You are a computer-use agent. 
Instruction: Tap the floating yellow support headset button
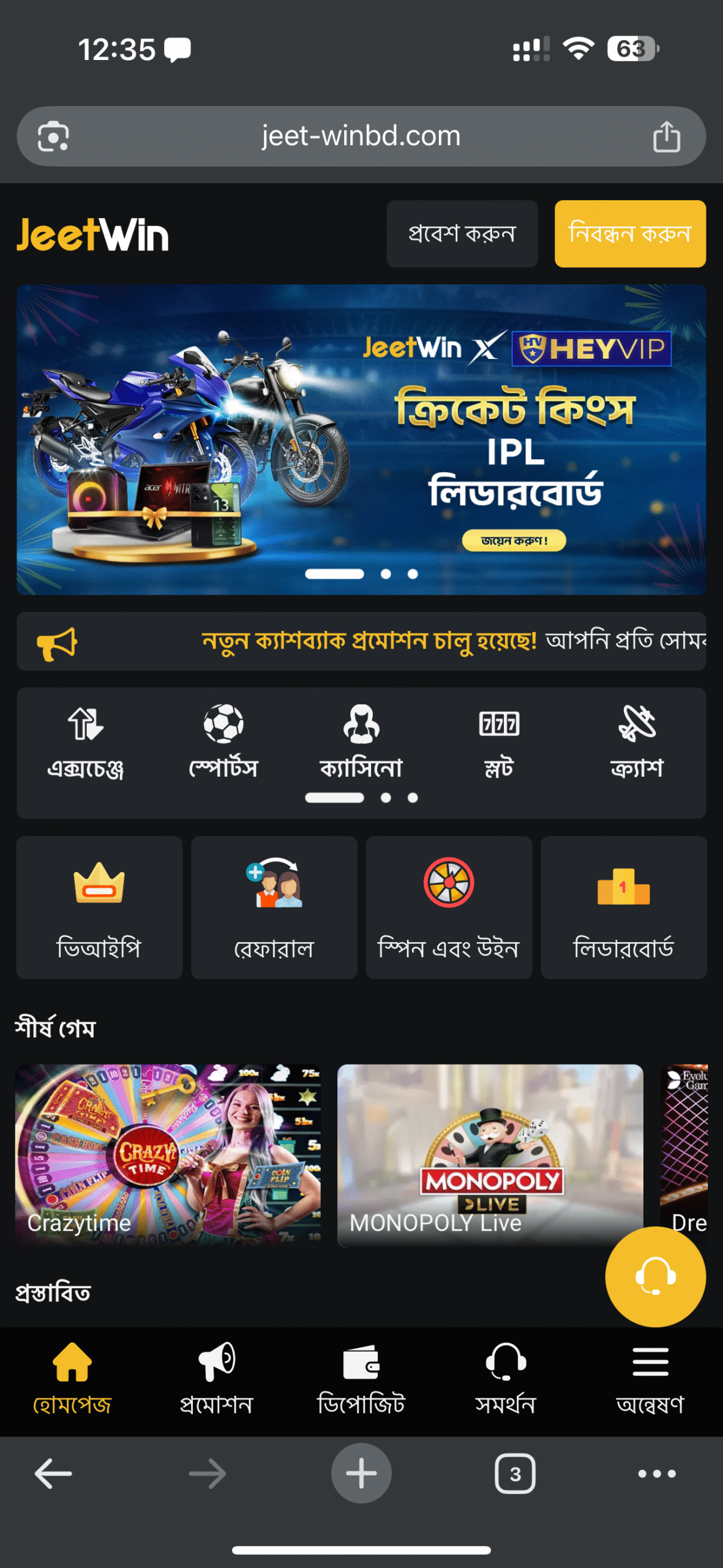(x=655, y=1277)
